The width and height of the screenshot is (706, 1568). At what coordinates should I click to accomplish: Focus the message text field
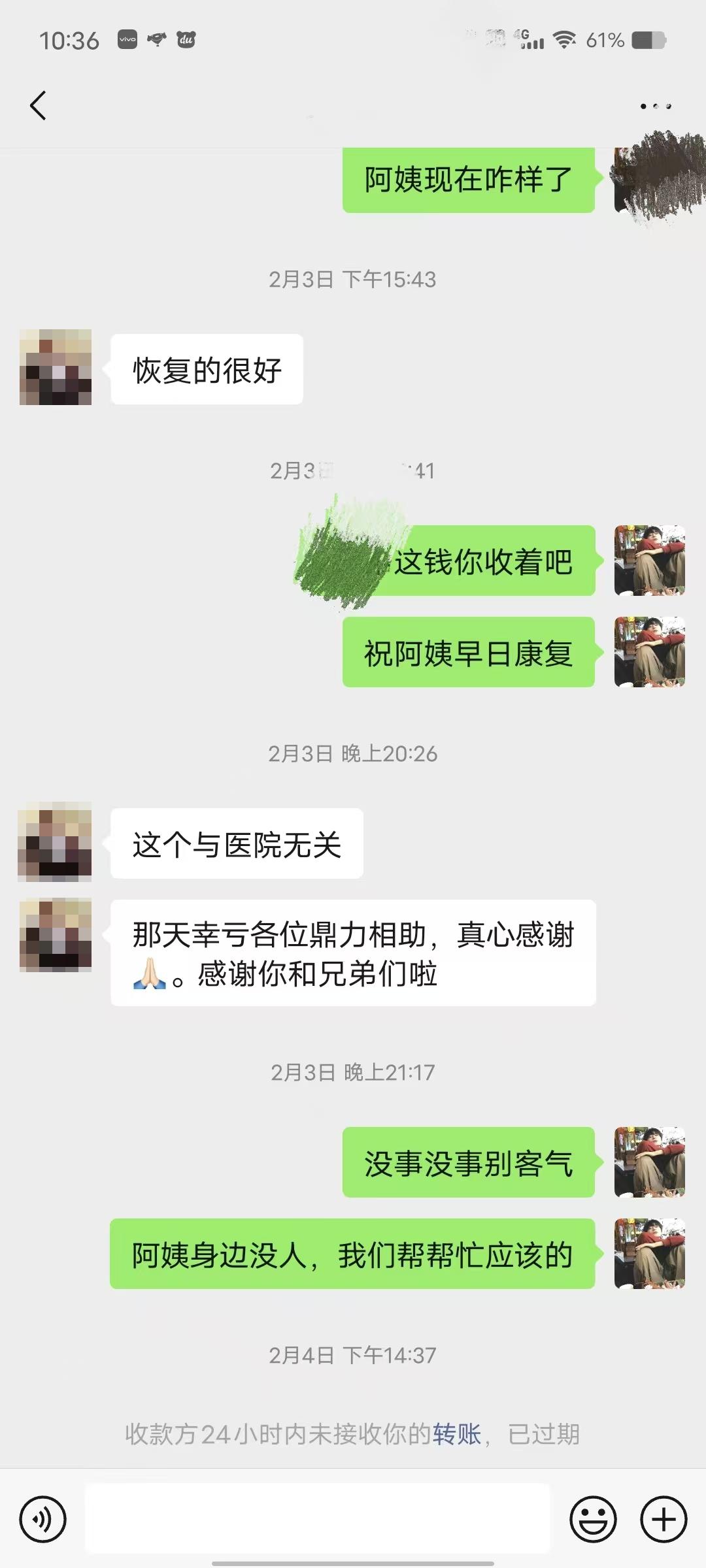tap(318, 1518)
